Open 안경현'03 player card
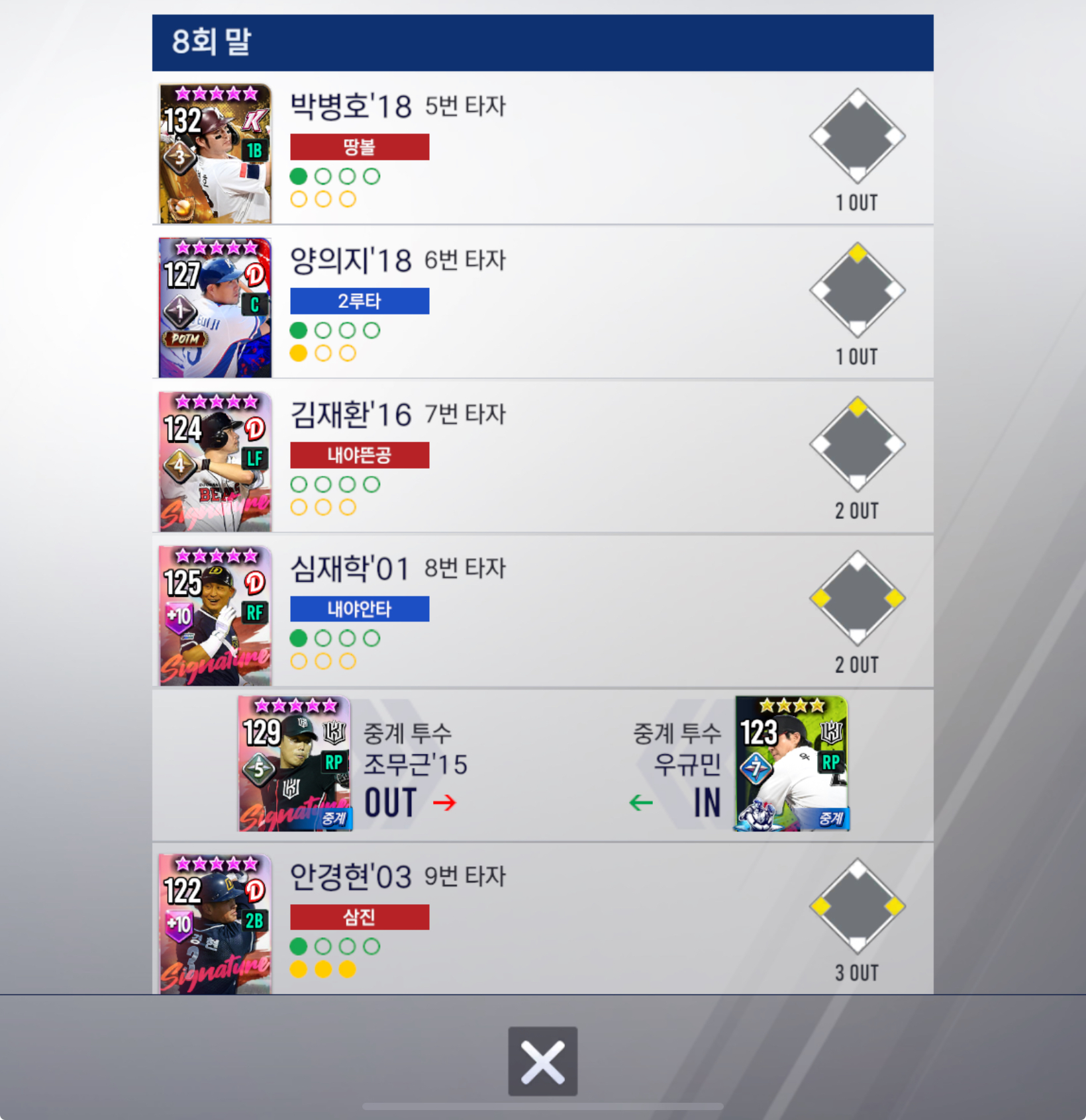 (215, 924)
